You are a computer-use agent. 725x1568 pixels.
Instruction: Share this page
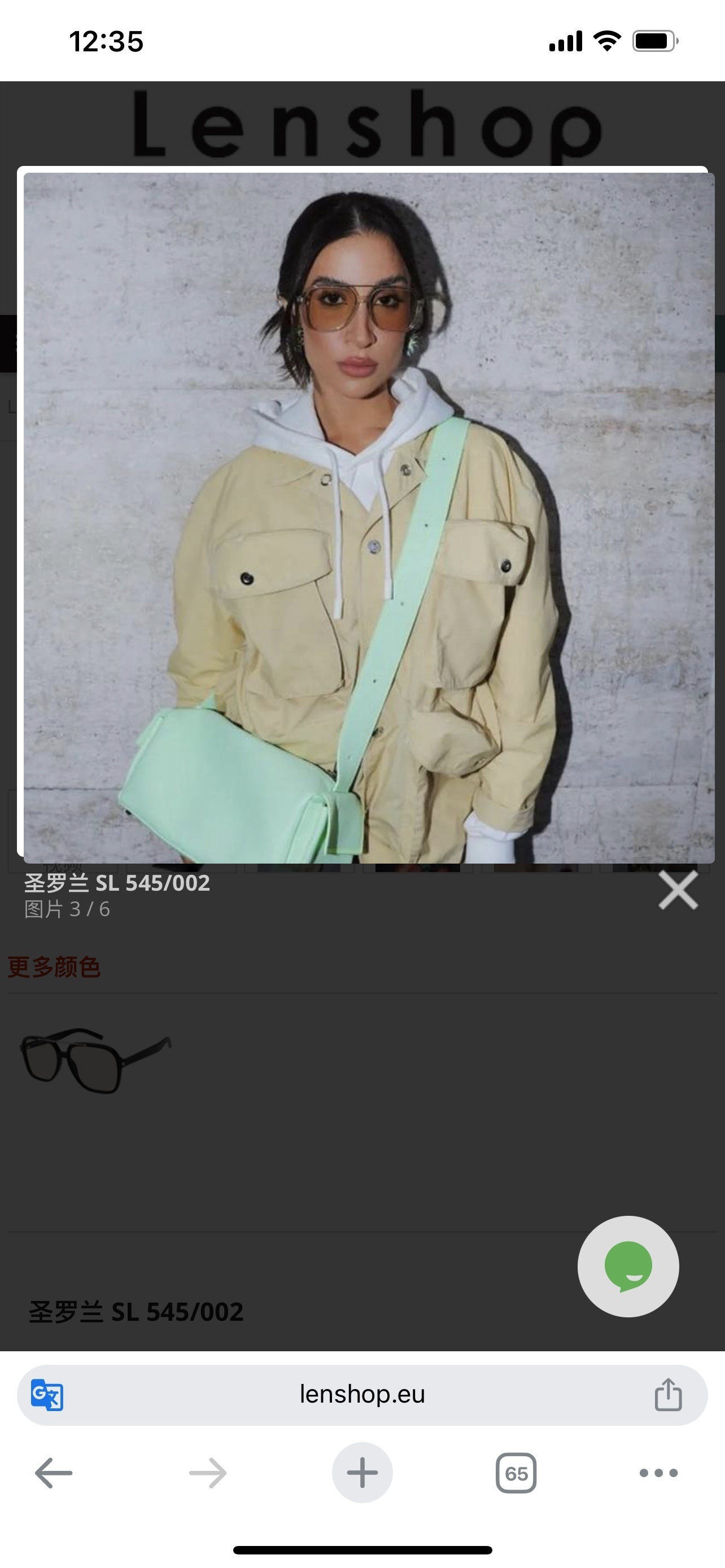pos(668,1395)
